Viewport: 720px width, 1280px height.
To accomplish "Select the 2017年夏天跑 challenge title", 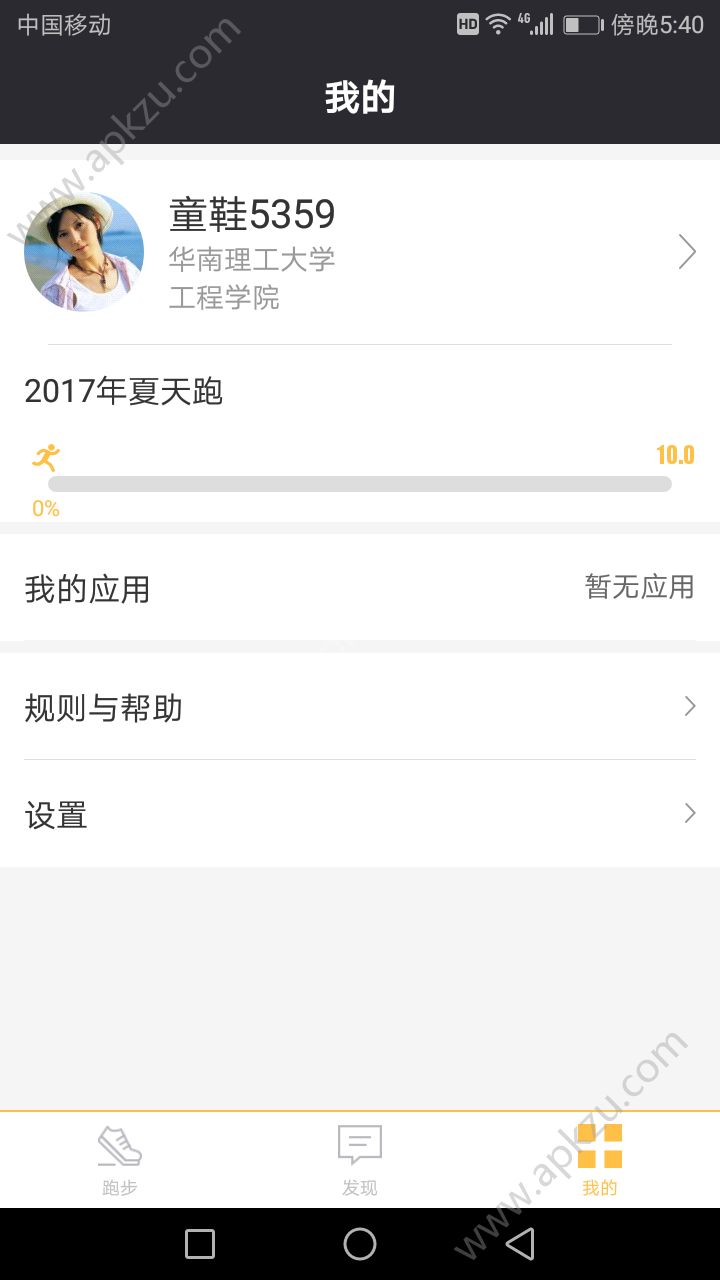I will 124,393.
